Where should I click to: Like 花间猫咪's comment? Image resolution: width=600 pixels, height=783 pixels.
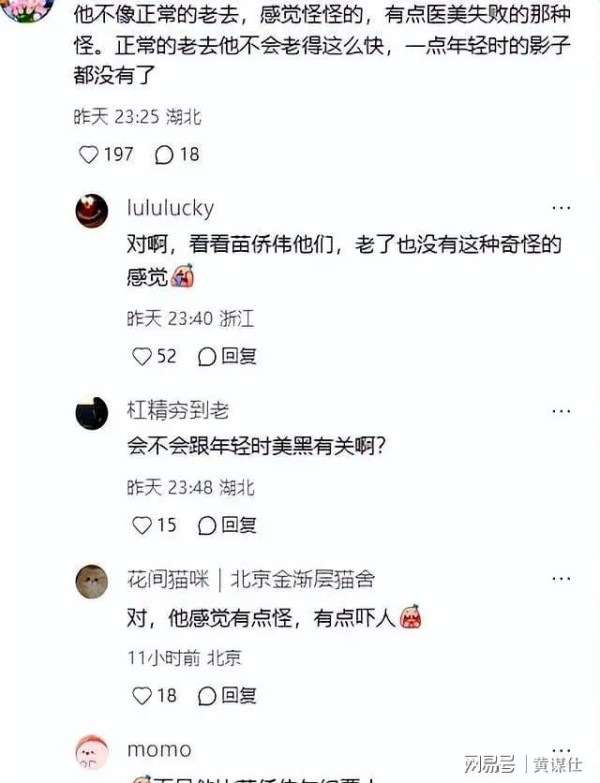click(142, 695)
